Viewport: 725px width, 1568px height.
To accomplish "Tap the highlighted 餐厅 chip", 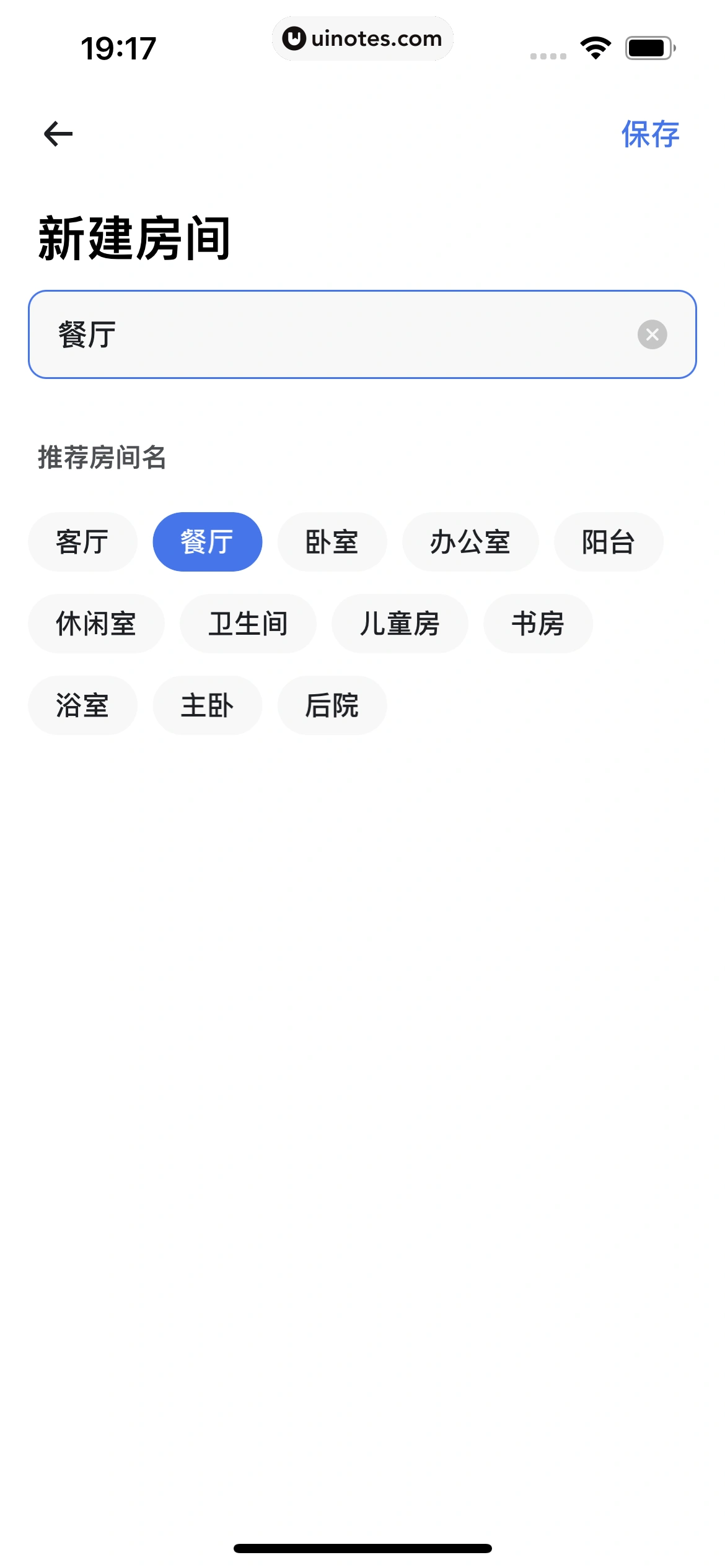I will (207, 542).
